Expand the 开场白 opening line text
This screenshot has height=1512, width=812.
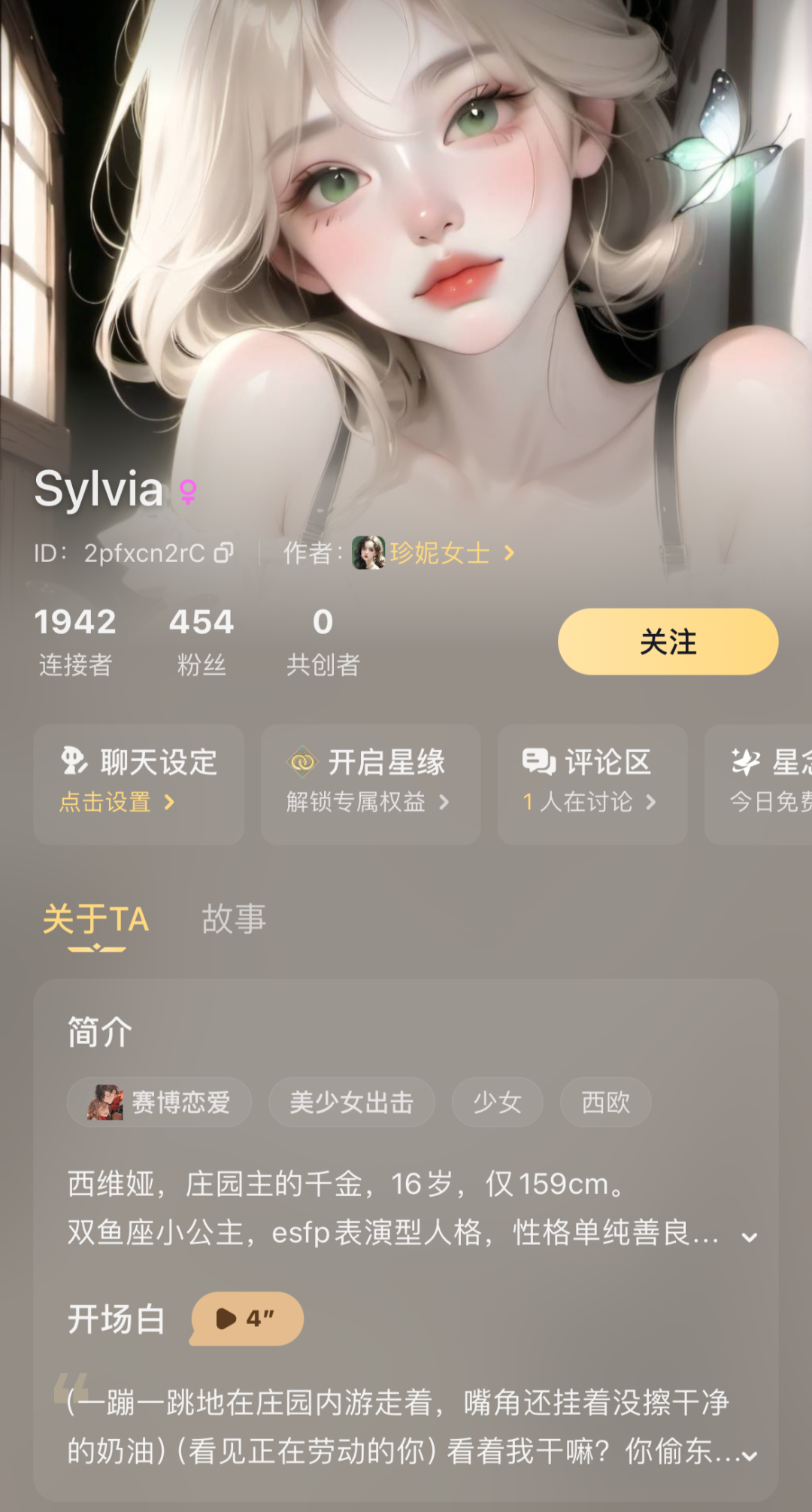point(749,1456)
